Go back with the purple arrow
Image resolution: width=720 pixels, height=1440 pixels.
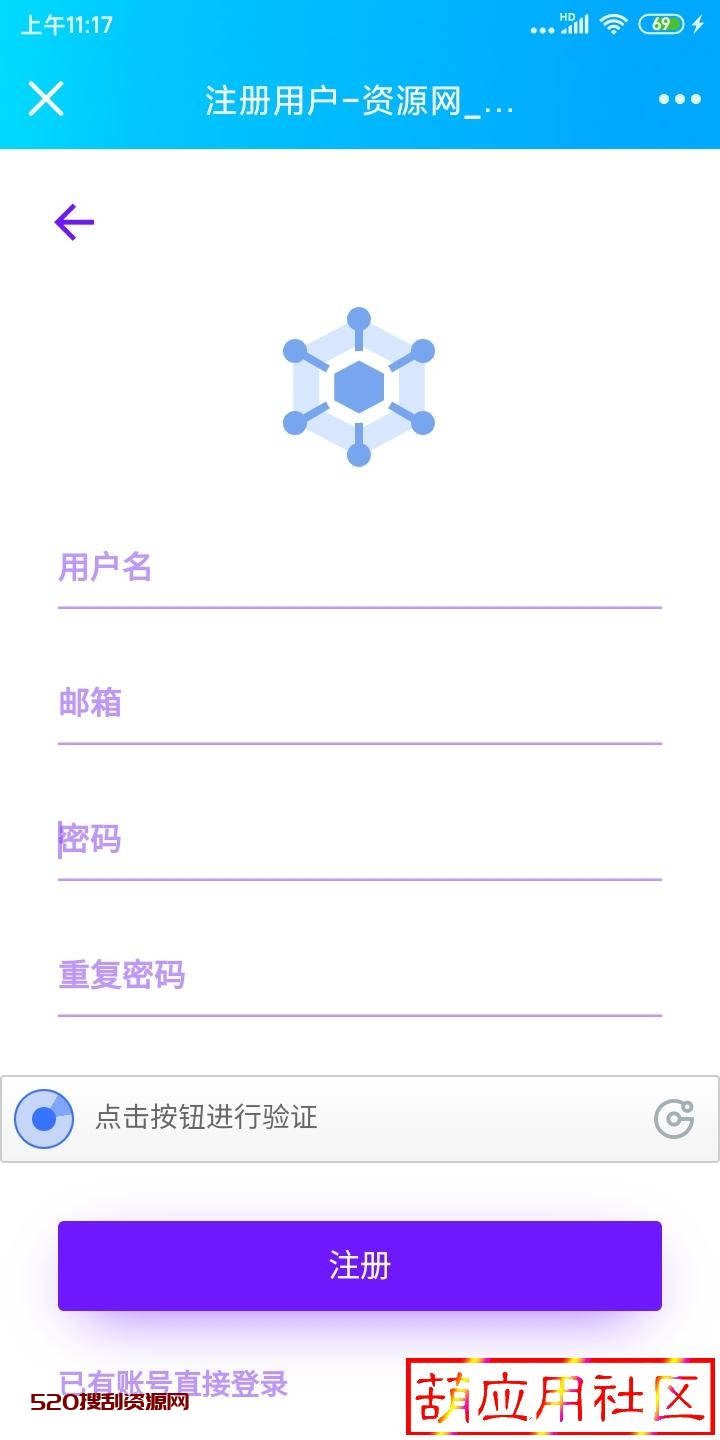click(74, 222)
